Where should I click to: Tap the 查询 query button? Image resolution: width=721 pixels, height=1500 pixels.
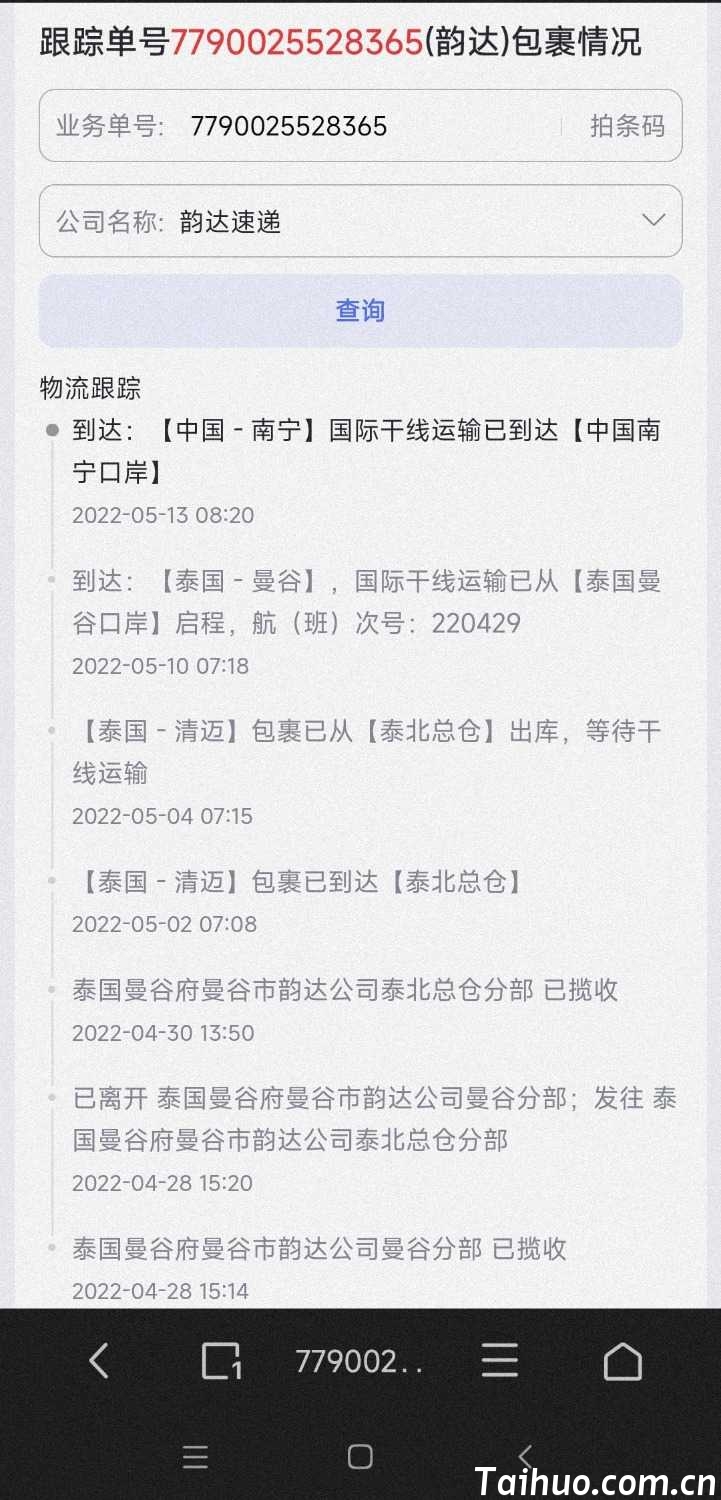[360, 310]
